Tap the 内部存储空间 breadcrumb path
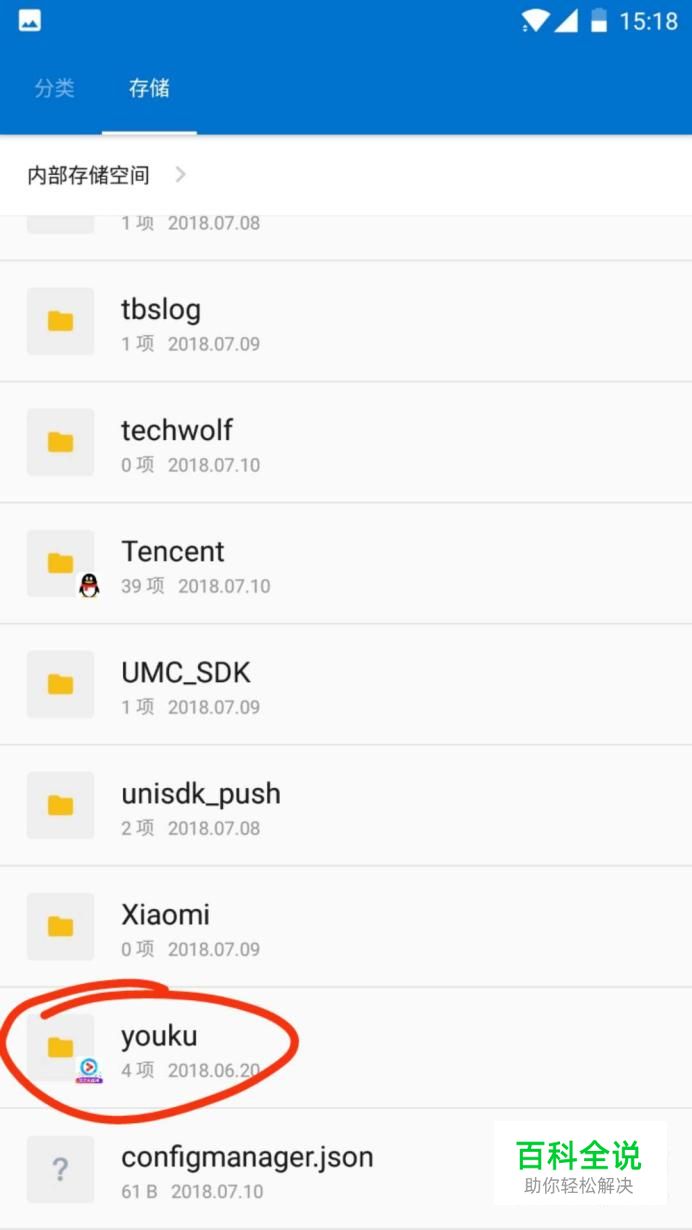The height and width of the screenshot is (1230, 692). [x=89, y=175]
